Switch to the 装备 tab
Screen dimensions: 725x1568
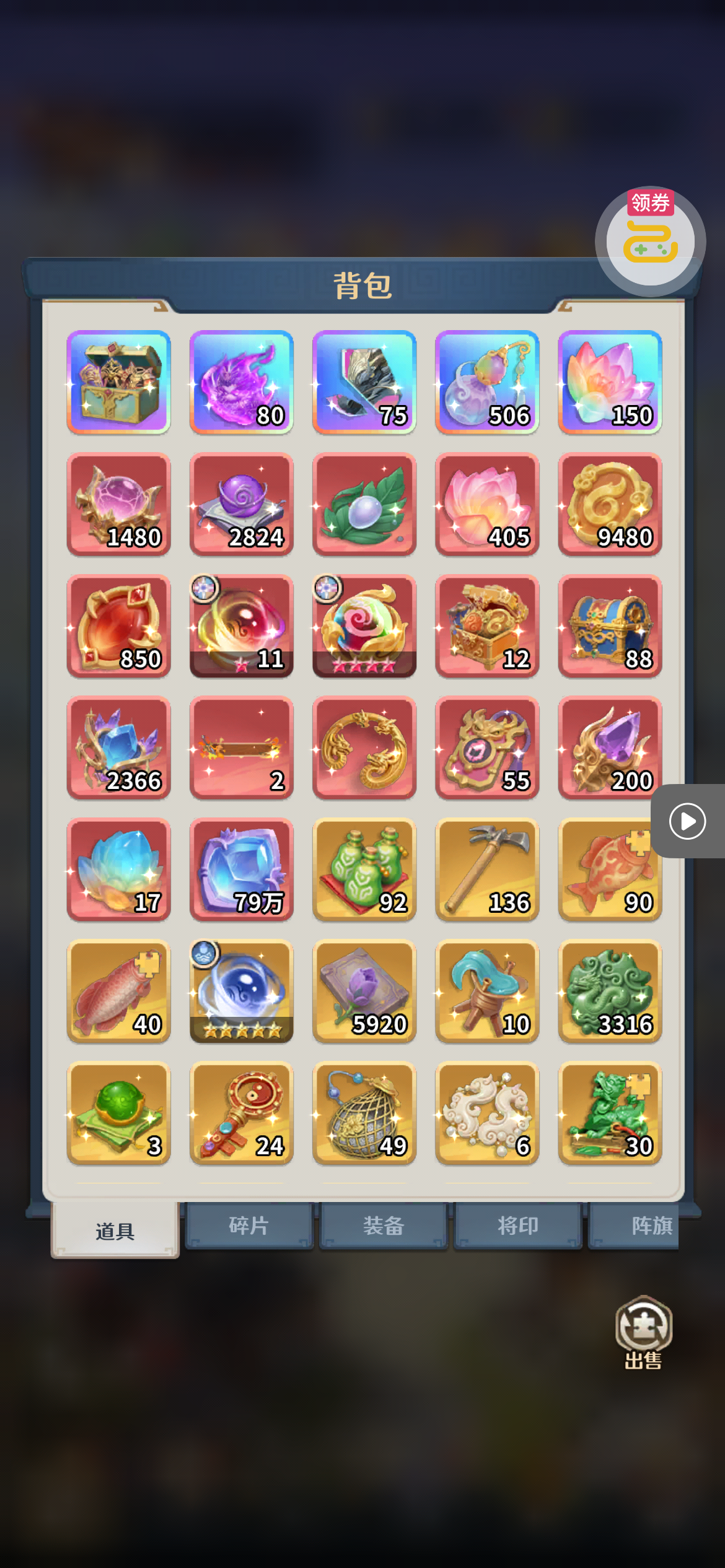coord(384,1226)
